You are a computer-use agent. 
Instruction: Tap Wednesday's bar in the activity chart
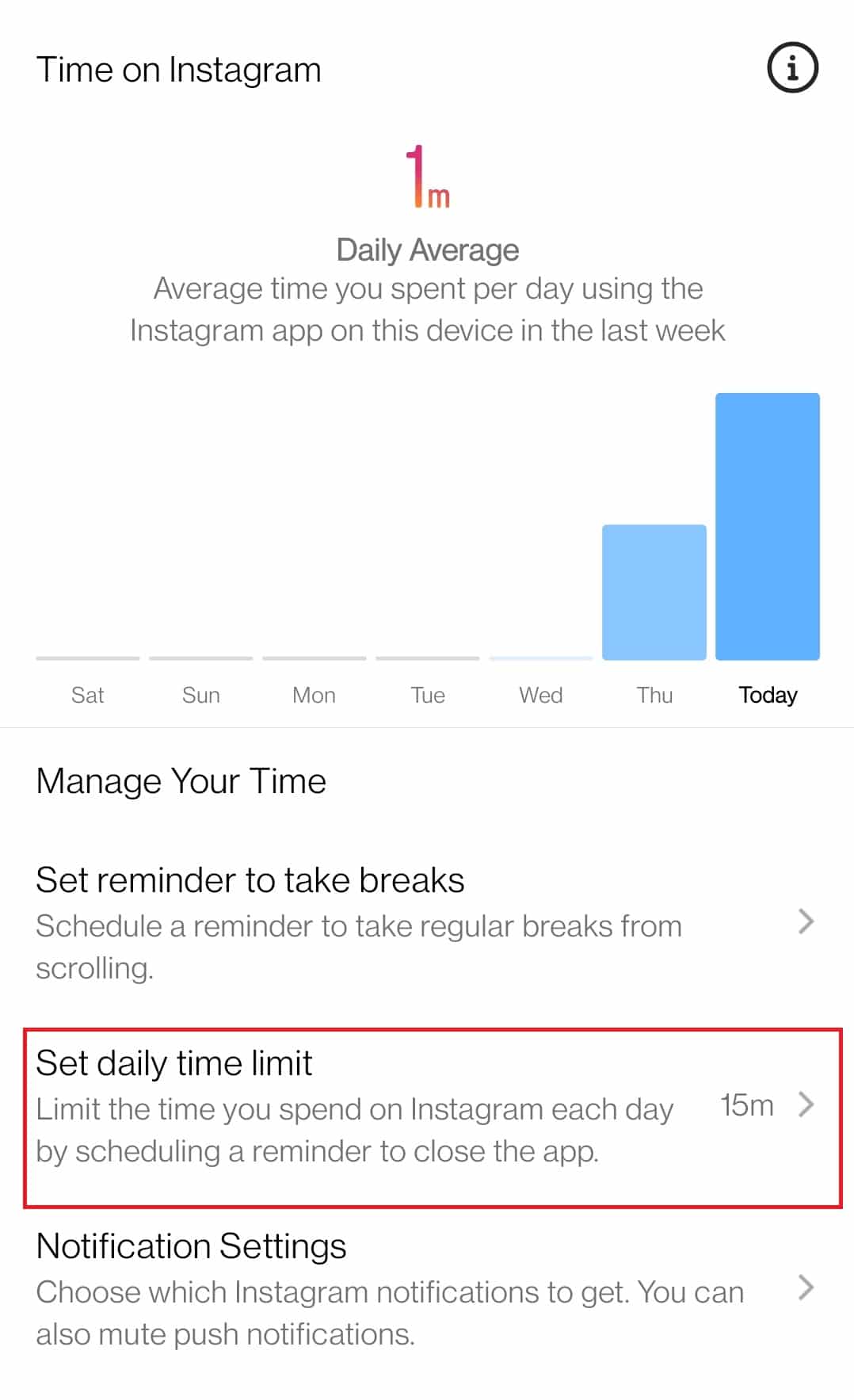tap(540, 656)
